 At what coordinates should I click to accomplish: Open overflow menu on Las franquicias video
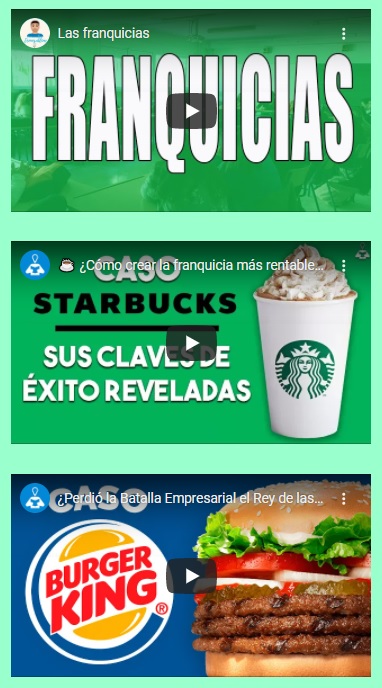coord(343,33)
